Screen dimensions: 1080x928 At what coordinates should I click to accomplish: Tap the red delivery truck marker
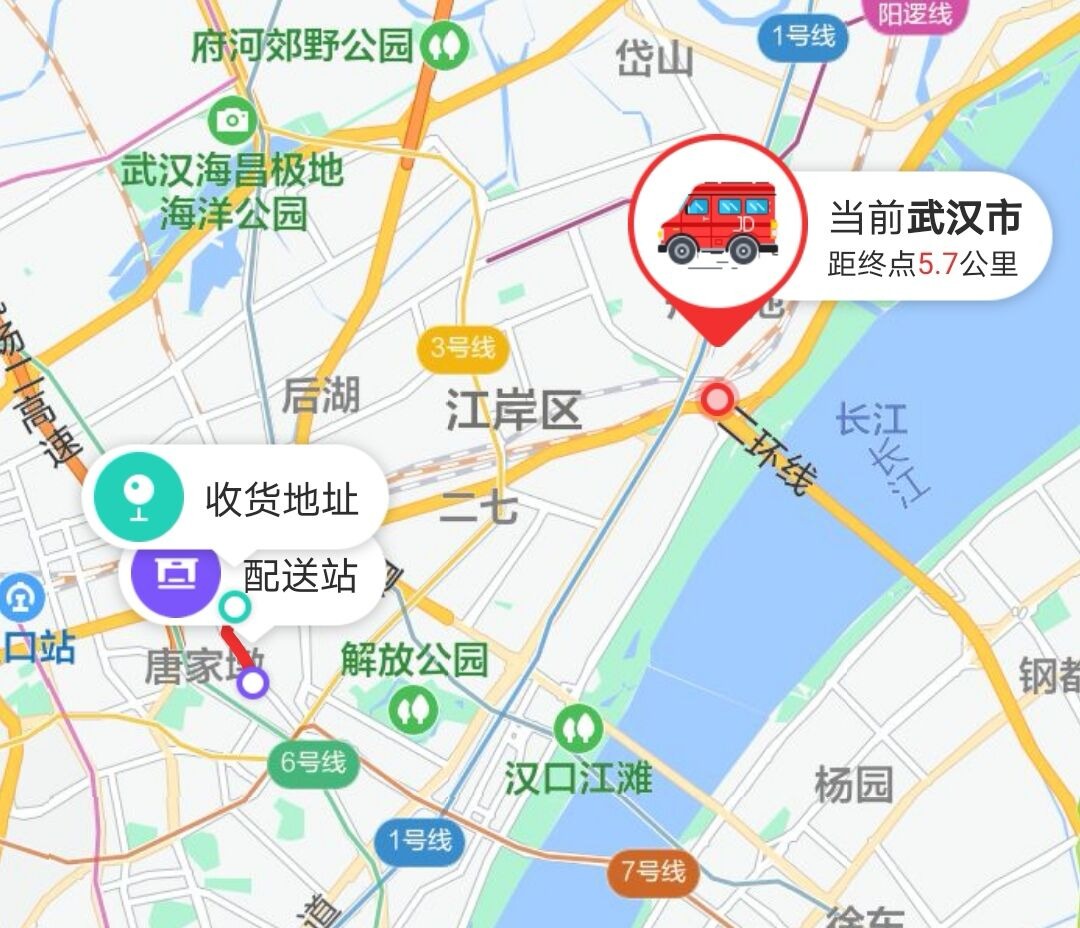(x=717, y=223)
